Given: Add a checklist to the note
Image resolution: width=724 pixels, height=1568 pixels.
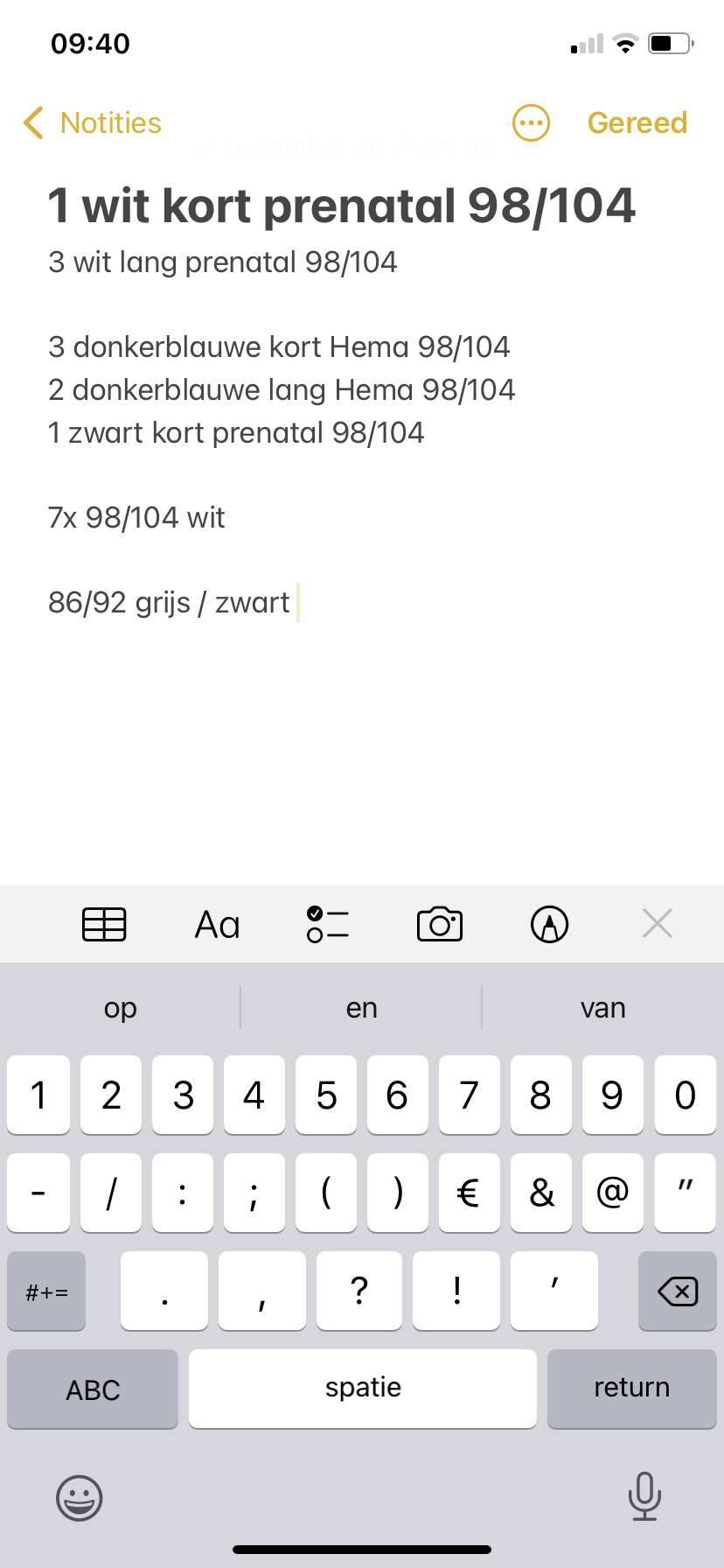Looking at the screenshot, I should coord(328,924).
